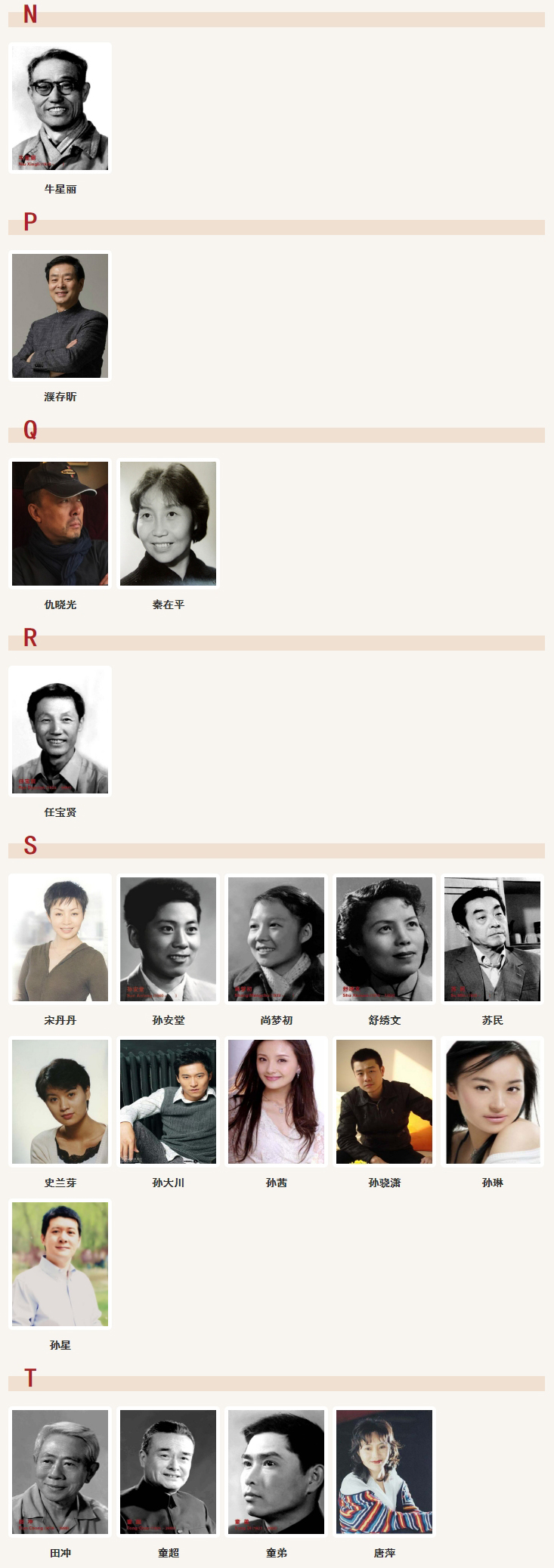Screen dimensions: 554x1568
Task: View 史兰芽's profile
Action: (60, 1102)
